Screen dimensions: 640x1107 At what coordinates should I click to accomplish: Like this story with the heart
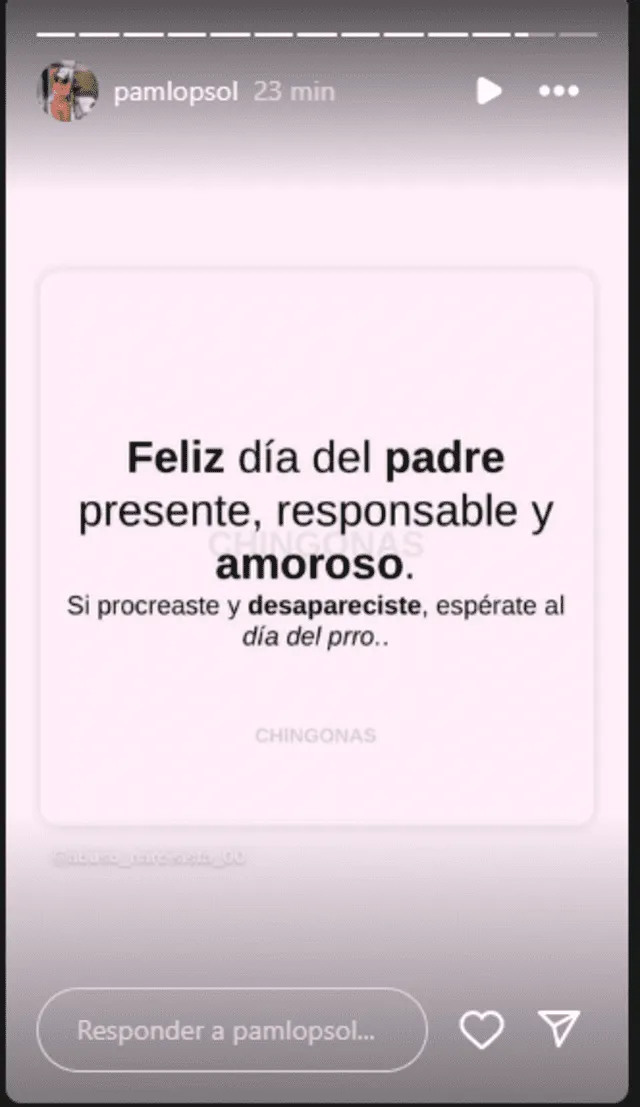pyautogui.click(x=482, y=1030)
